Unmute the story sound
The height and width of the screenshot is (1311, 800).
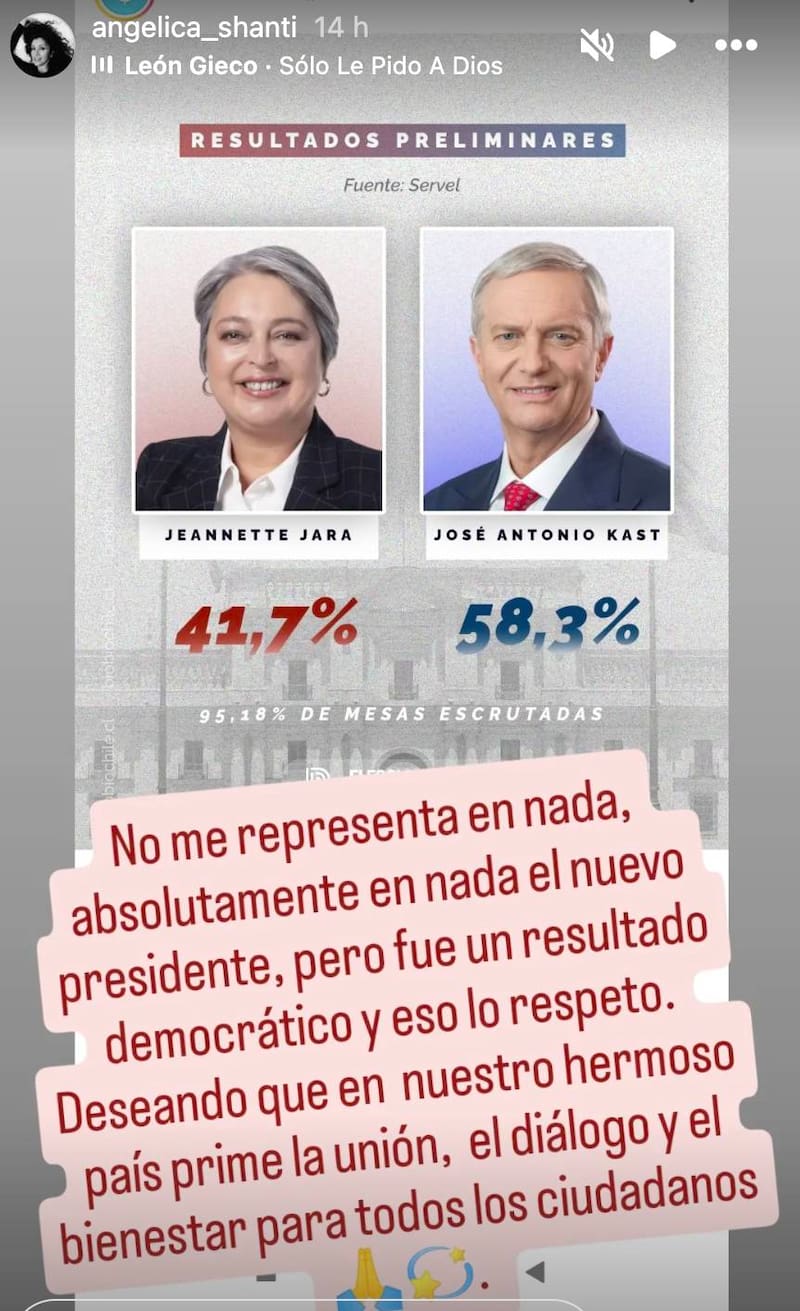(596, 44)
